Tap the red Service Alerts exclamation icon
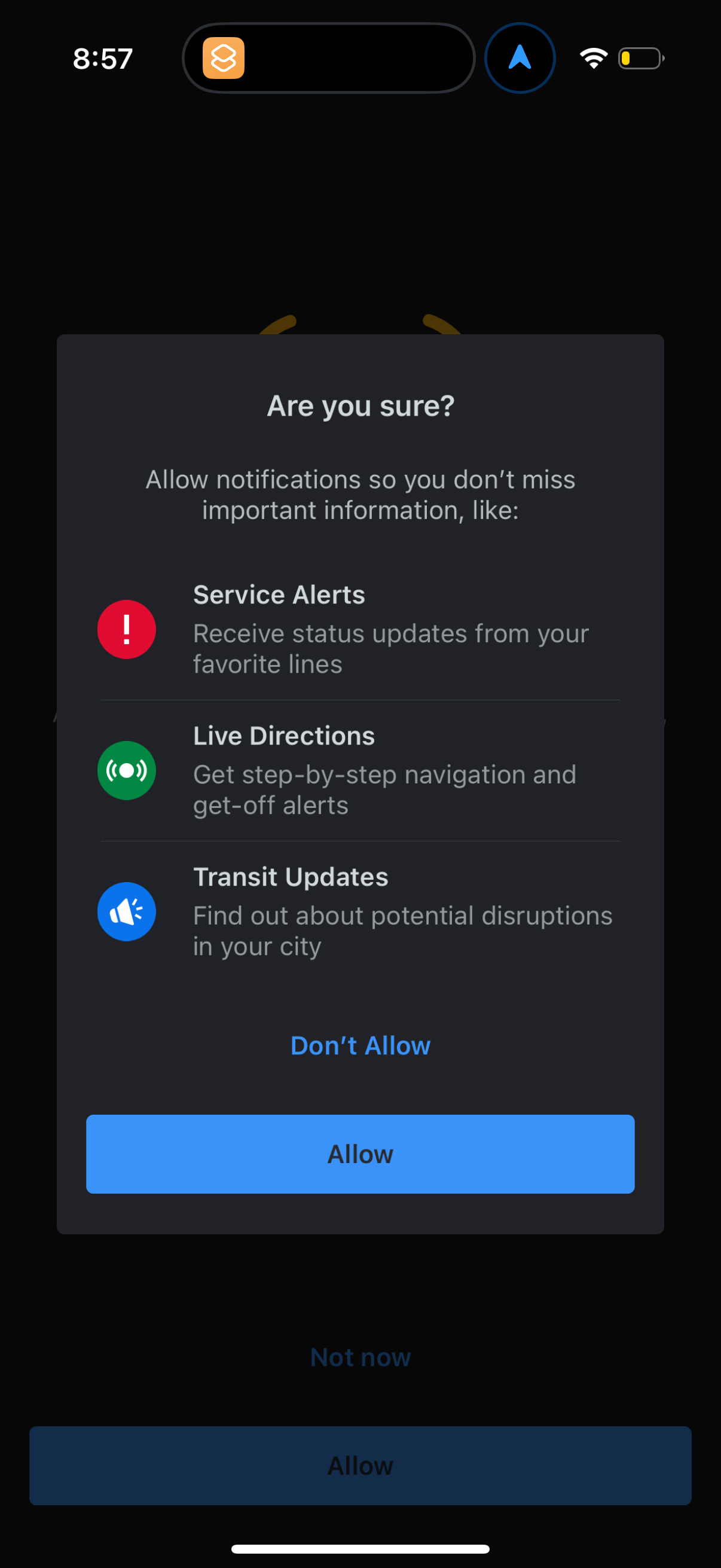 tap(127, 629)
